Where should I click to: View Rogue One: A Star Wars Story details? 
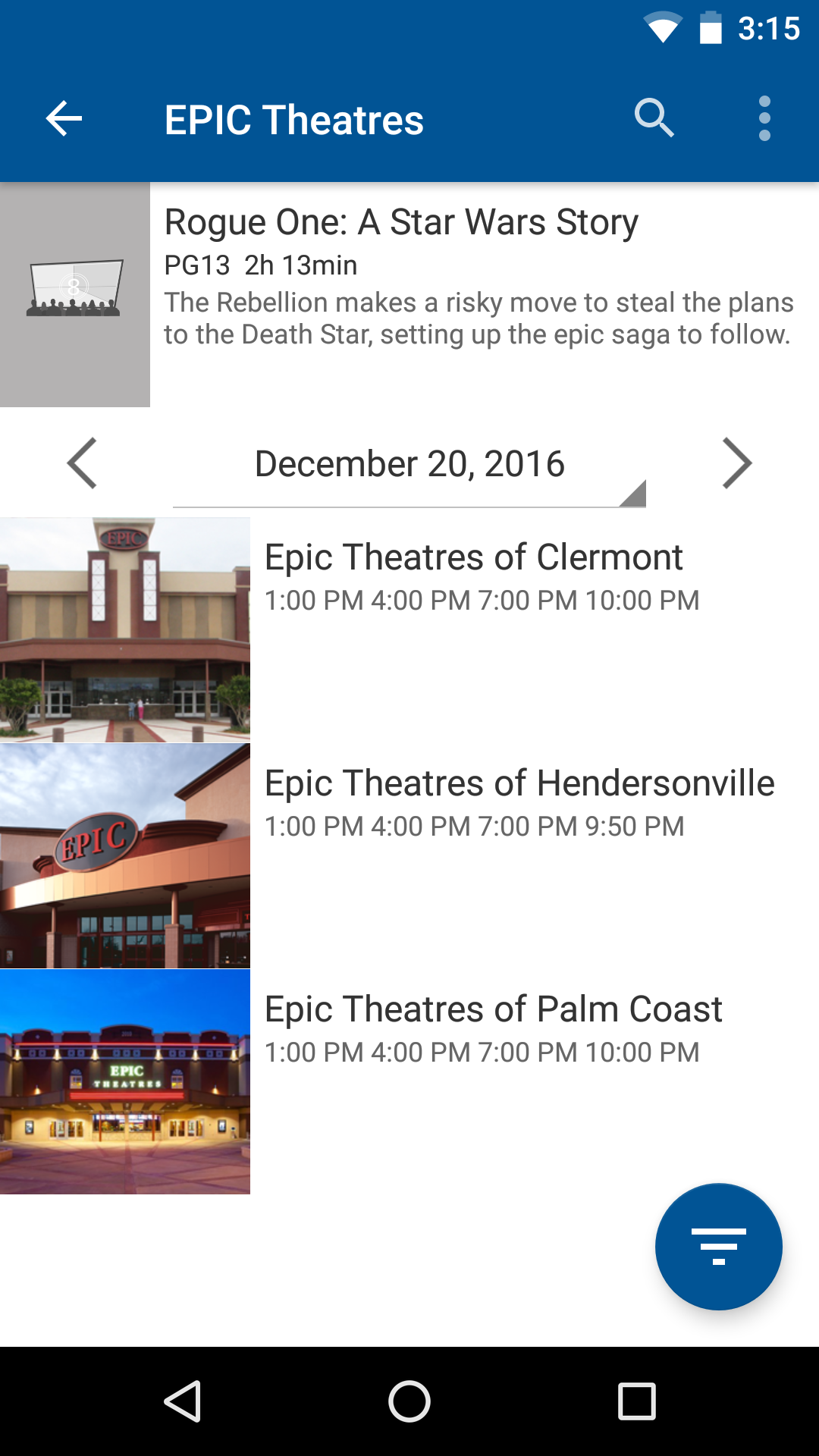point(401,223)
